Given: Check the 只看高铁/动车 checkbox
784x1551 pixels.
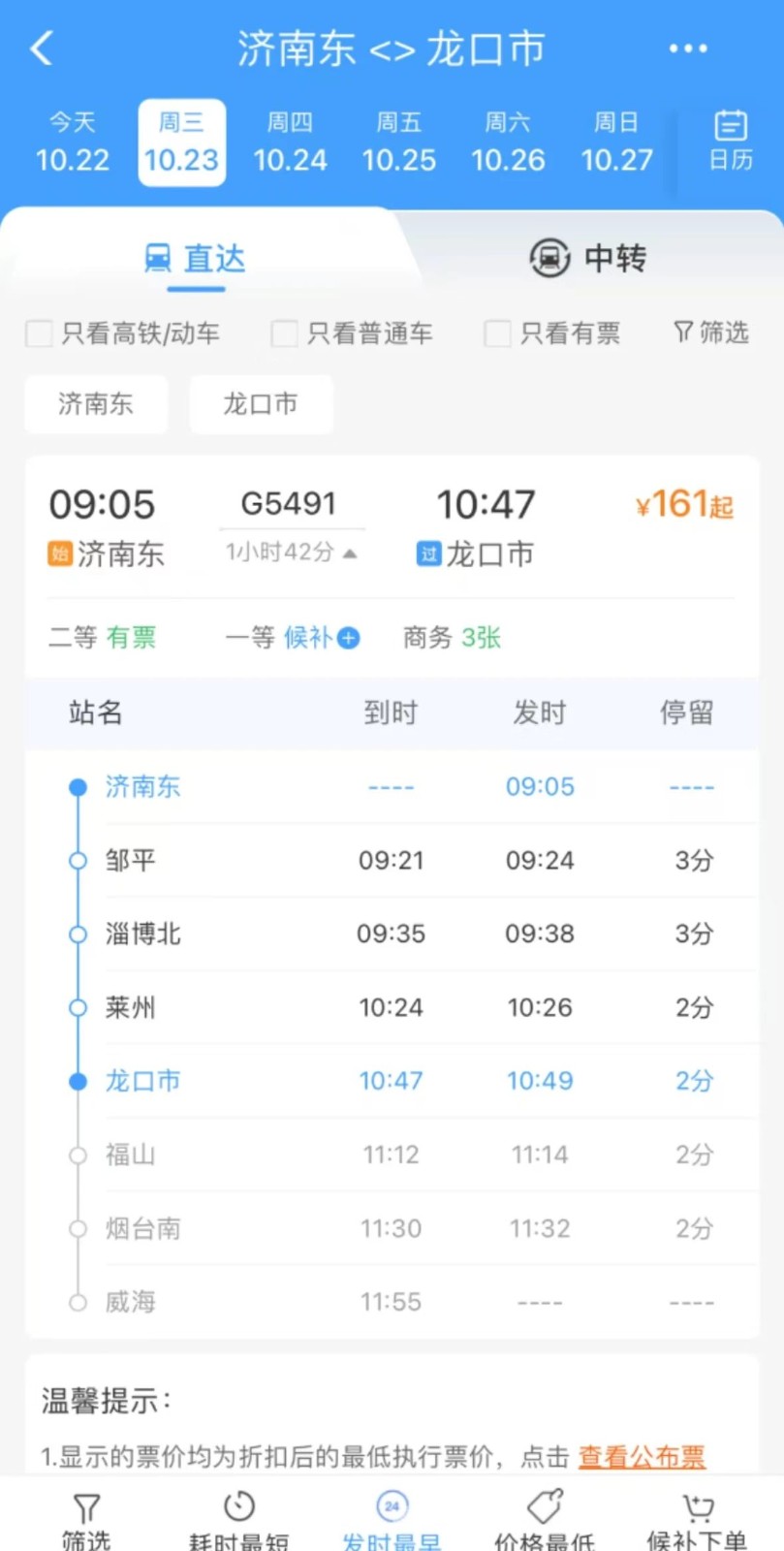Looking at the screenshot, I should (x=40, y=333).
